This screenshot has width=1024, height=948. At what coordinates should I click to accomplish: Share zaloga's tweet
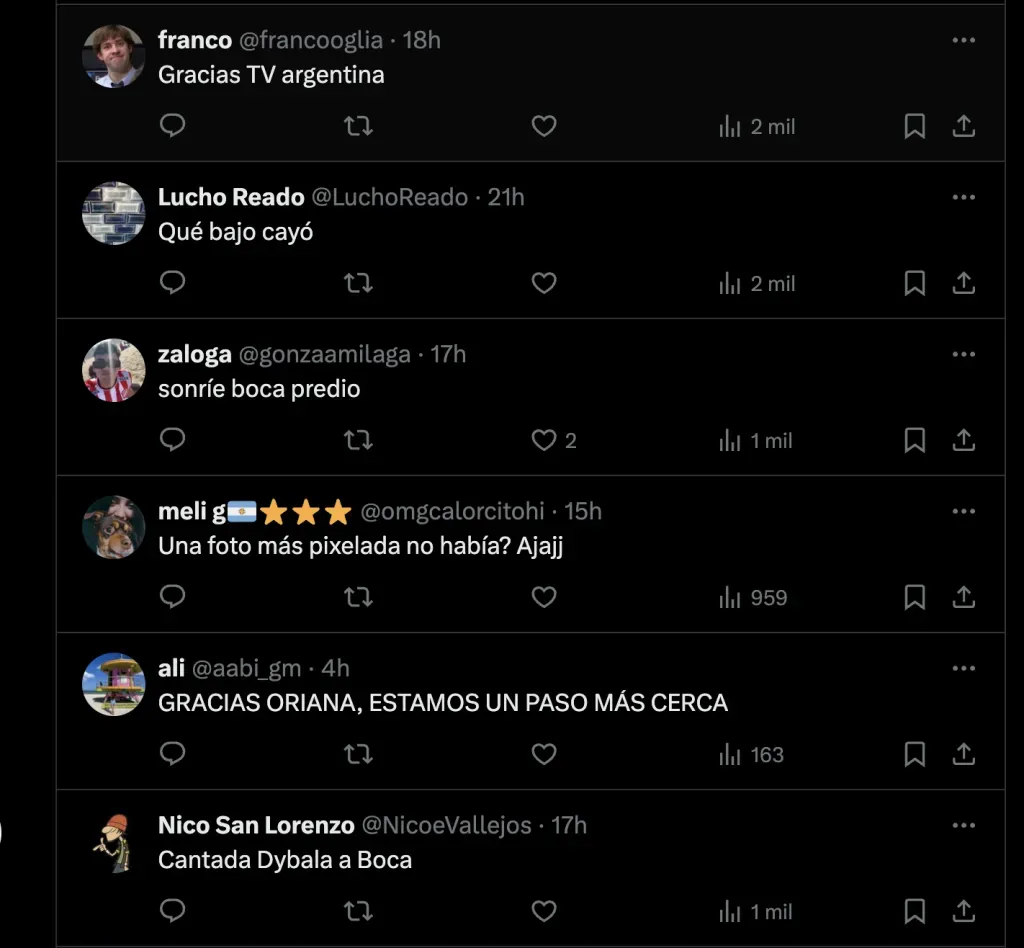tap(963, 440)
